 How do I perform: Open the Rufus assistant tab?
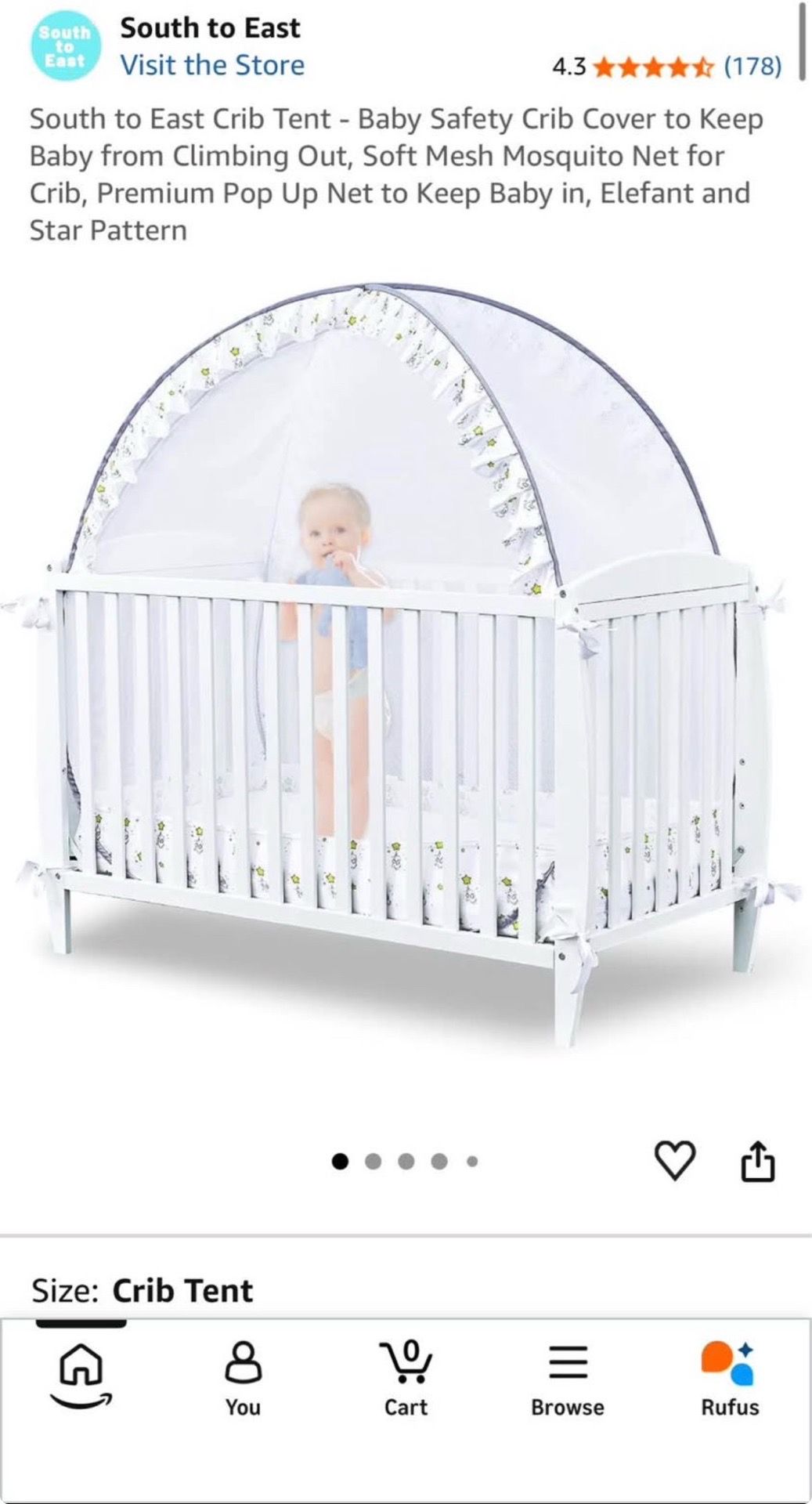[x=730, y=1379]
